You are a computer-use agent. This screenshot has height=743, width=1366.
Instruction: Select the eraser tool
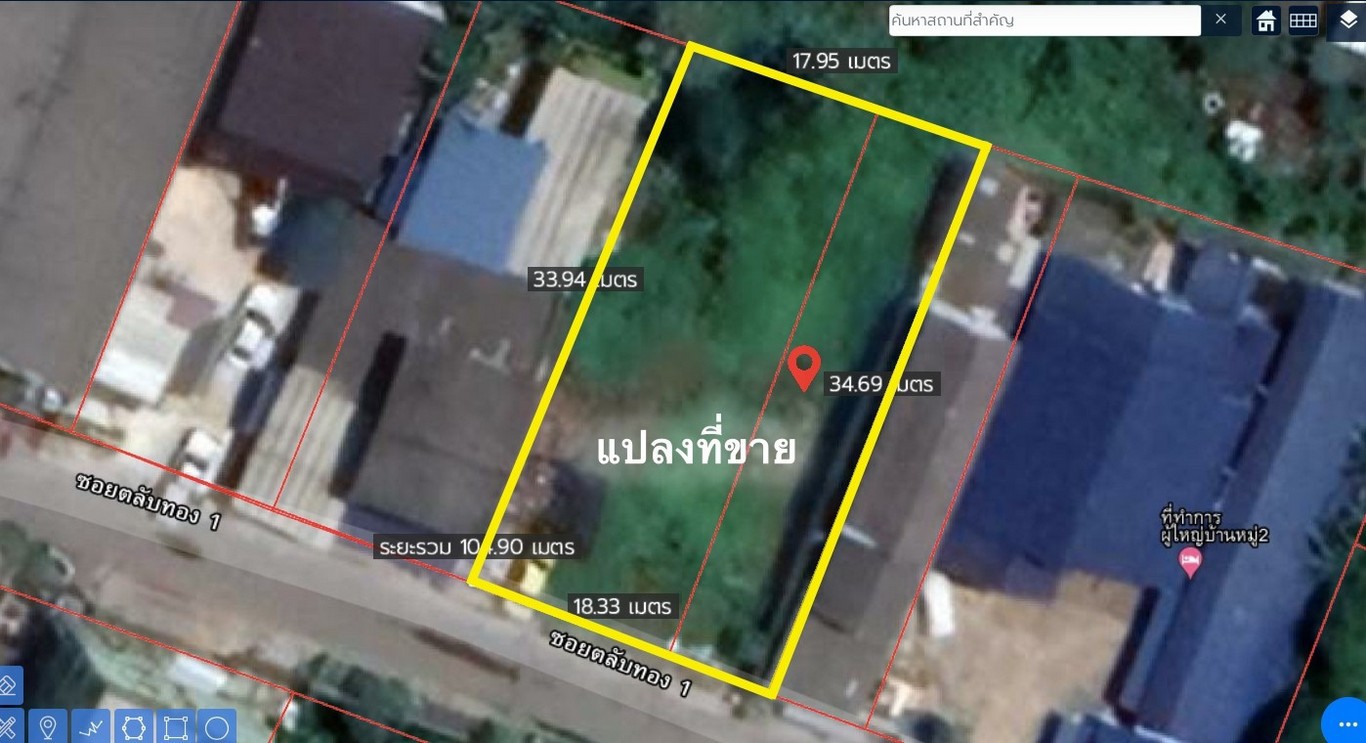click(8, 686)
